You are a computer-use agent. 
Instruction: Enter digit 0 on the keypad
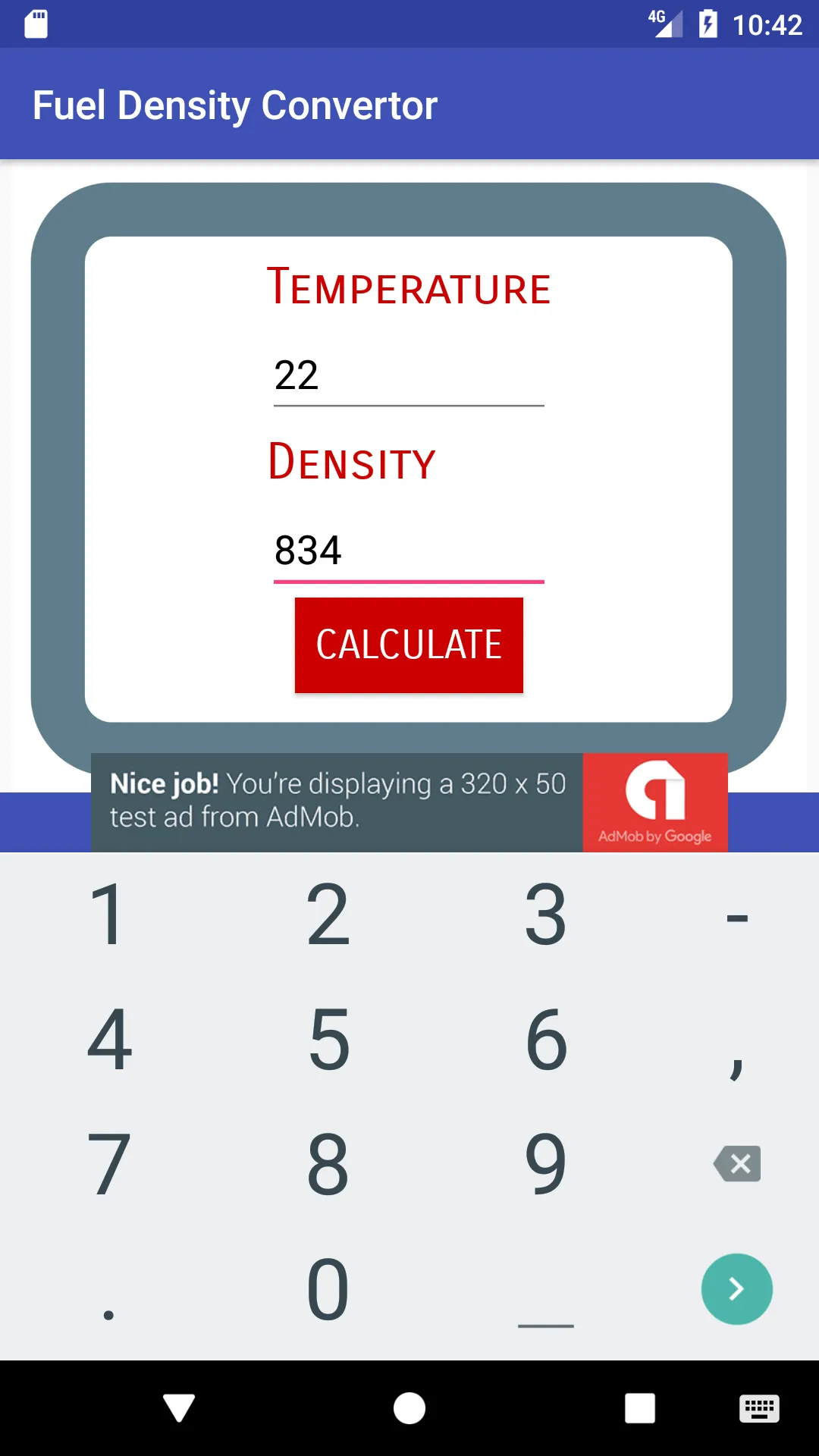[x=328, y=1289]
